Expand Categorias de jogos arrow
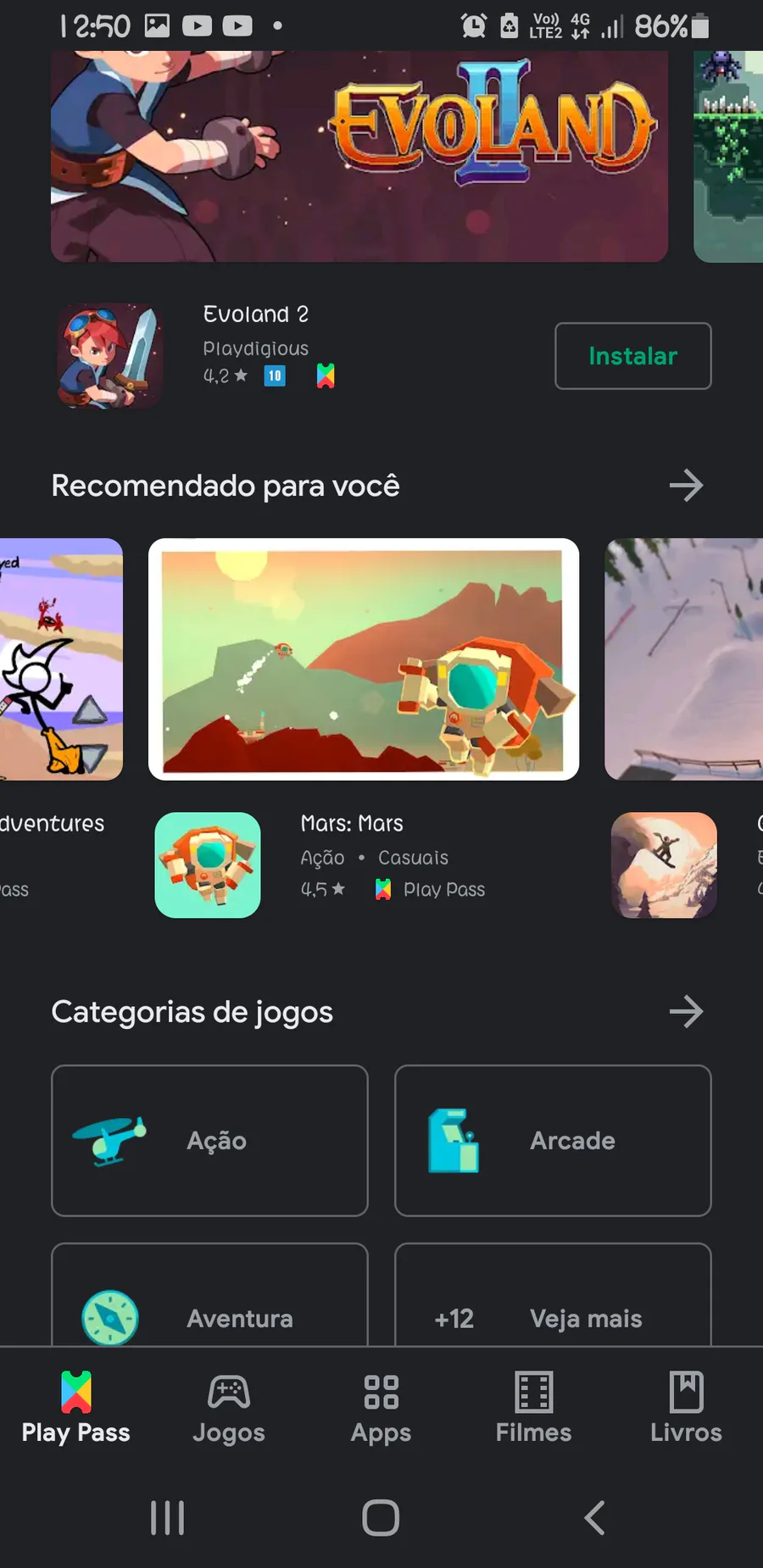 click(x=686, y=1011)
